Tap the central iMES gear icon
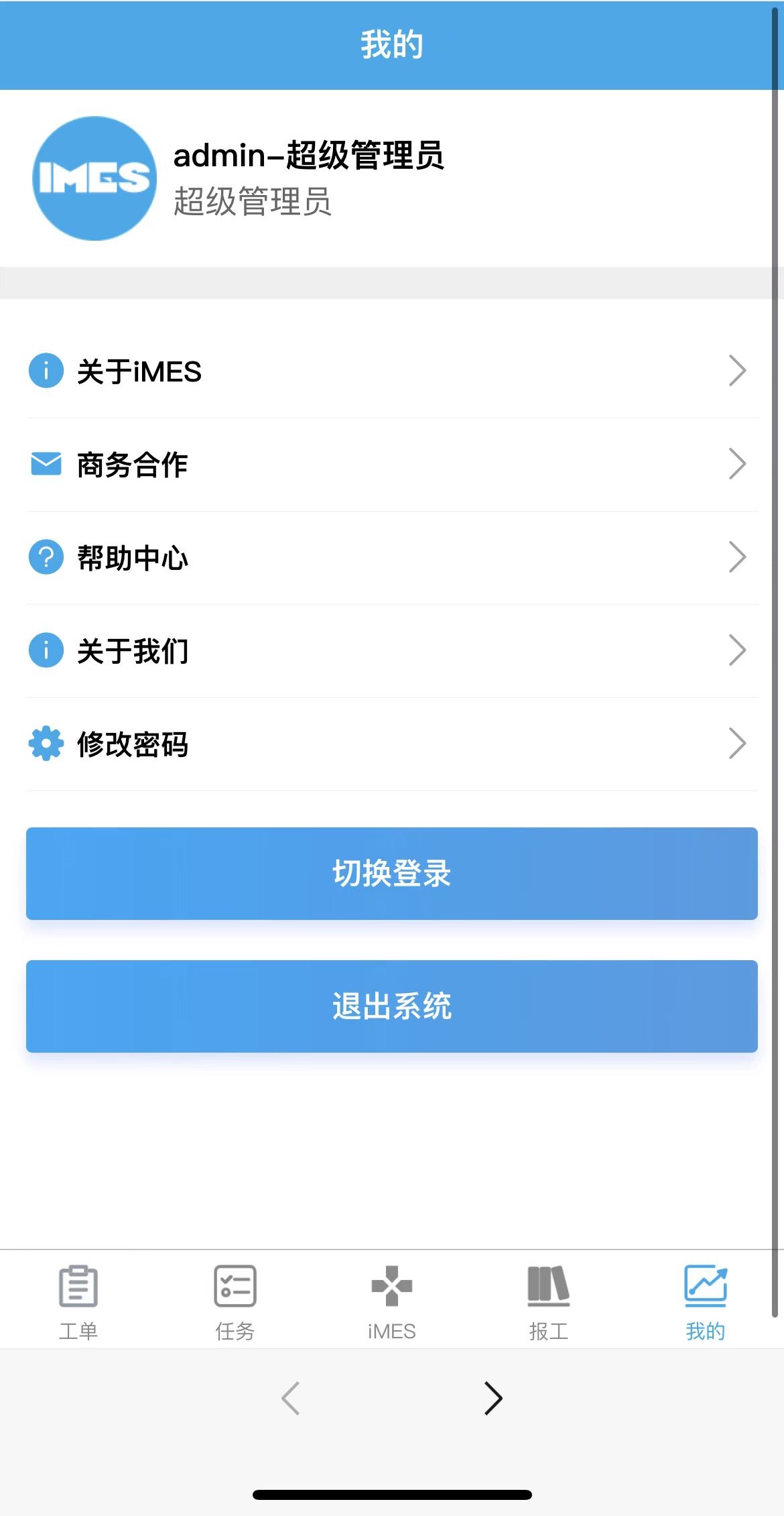This screenshot has height=1516, width=784. coord(392,1285)
